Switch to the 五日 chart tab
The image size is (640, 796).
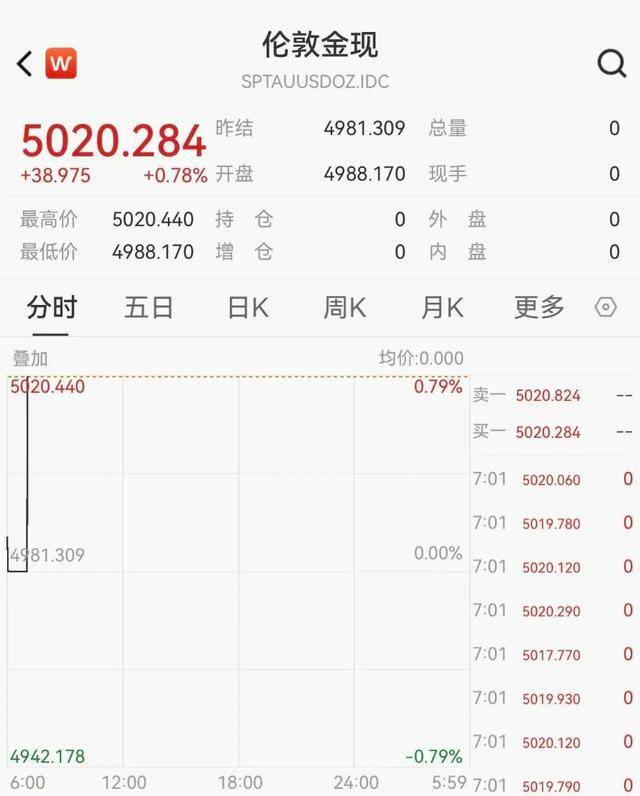coord(149,307)
